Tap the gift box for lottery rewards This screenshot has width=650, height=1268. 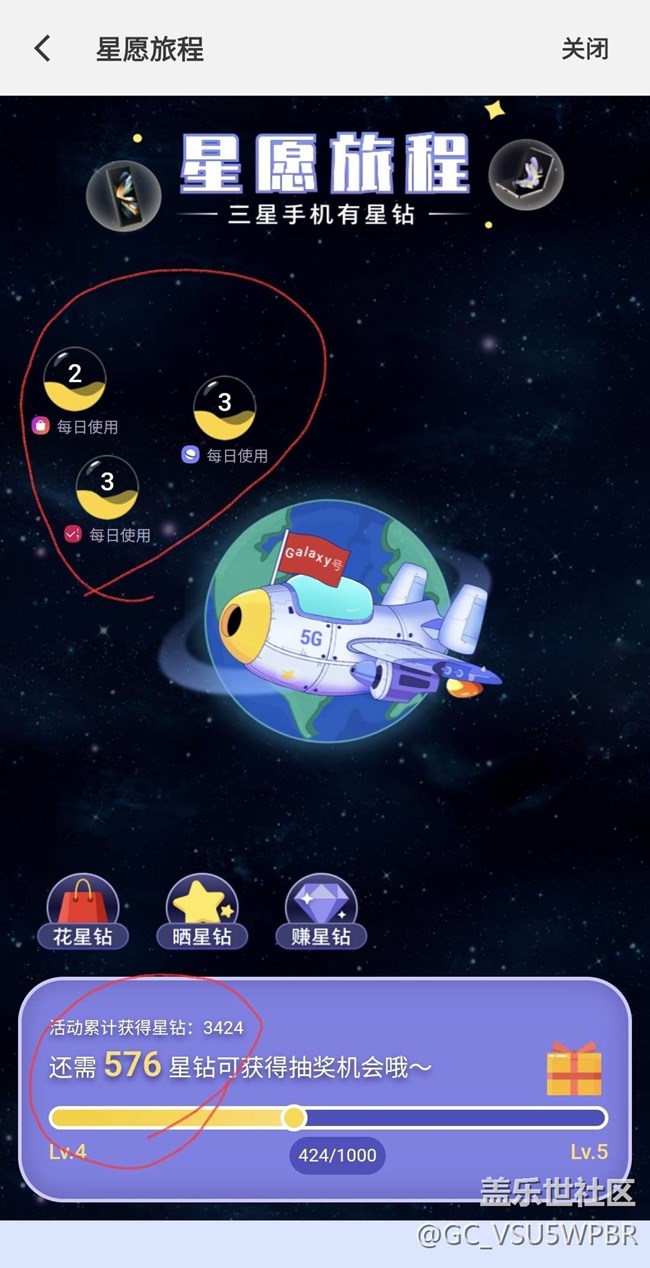point(574,1068)
